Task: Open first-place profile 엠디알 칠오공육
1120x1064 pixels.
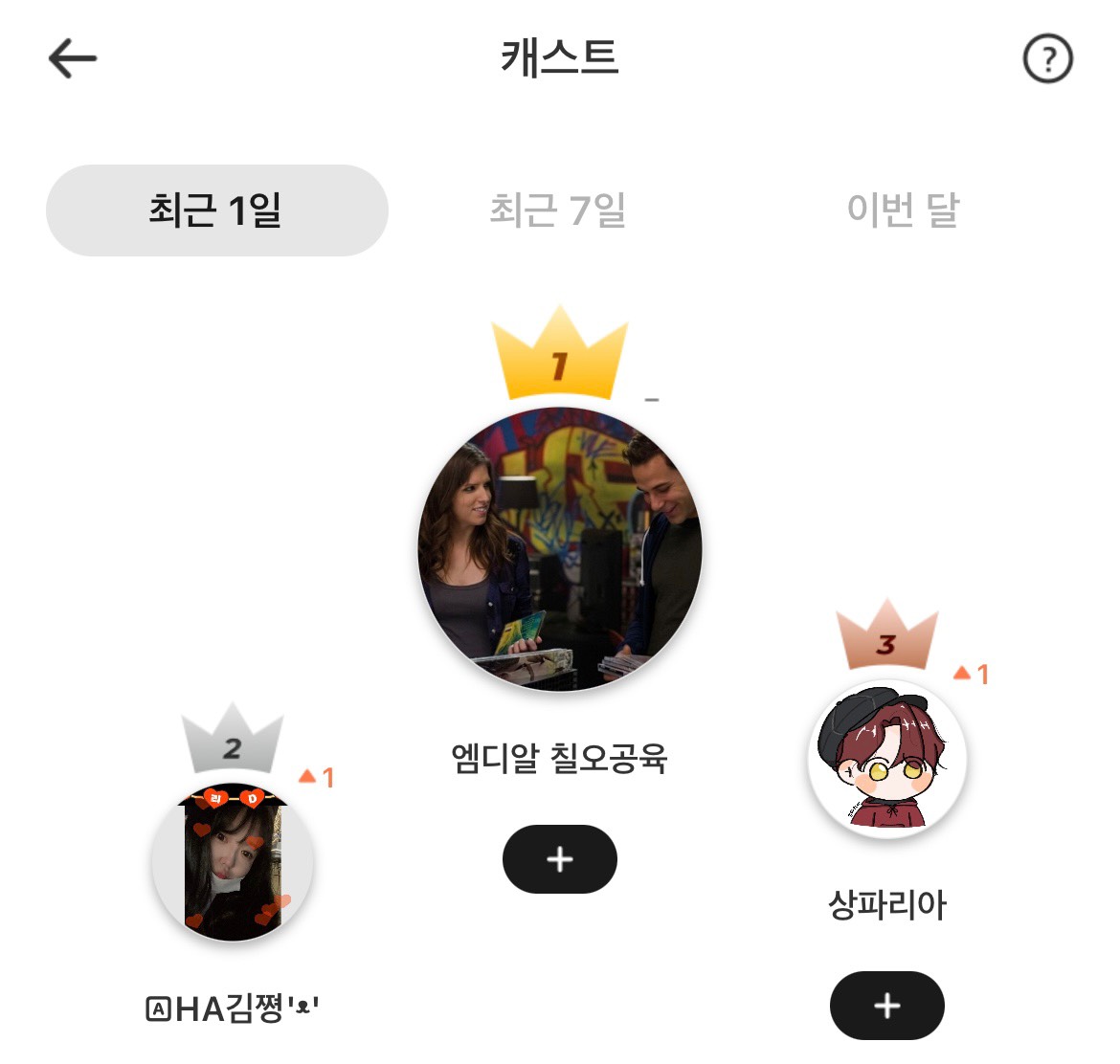Action: click(560, 549)
